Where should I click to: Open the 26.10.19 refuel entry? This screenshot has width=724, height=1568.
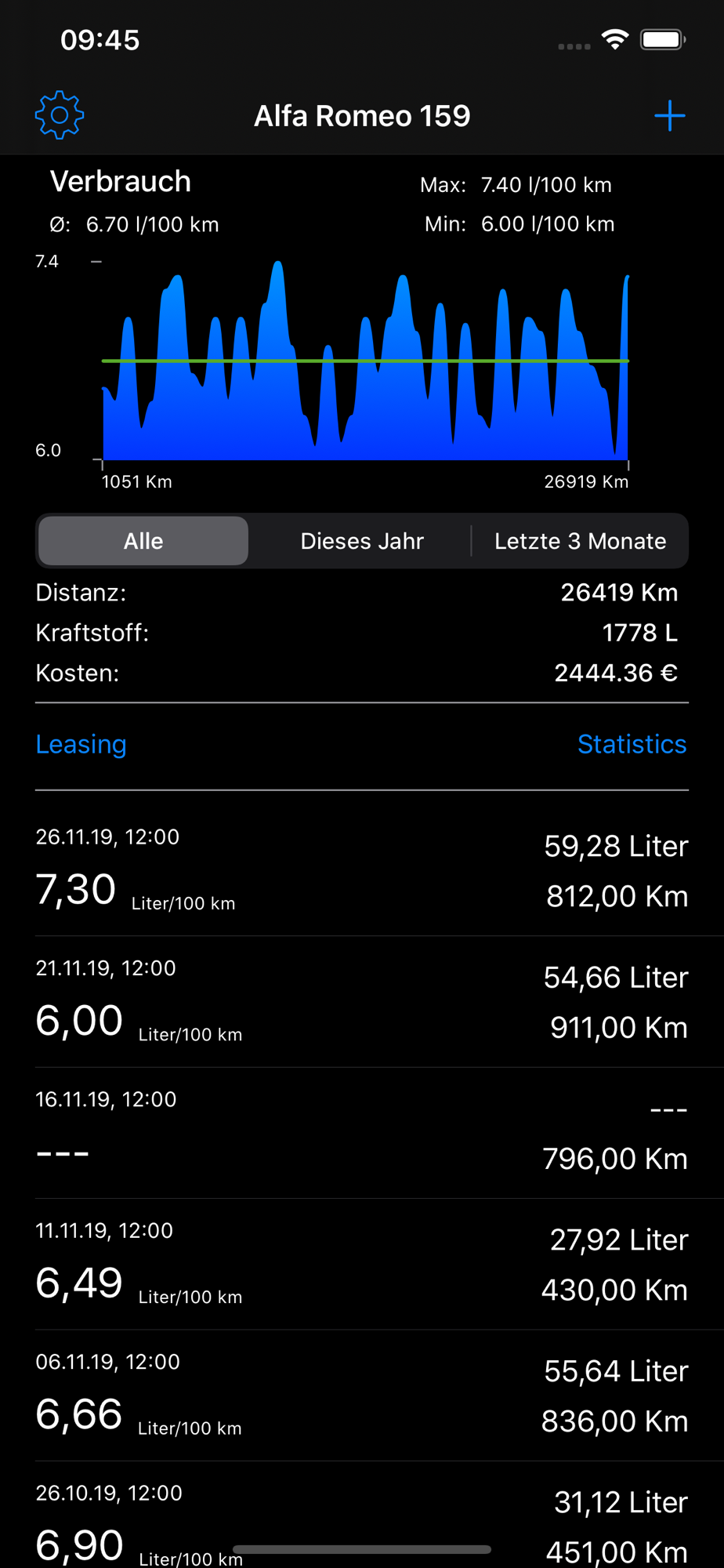[x=362, y=1517]
